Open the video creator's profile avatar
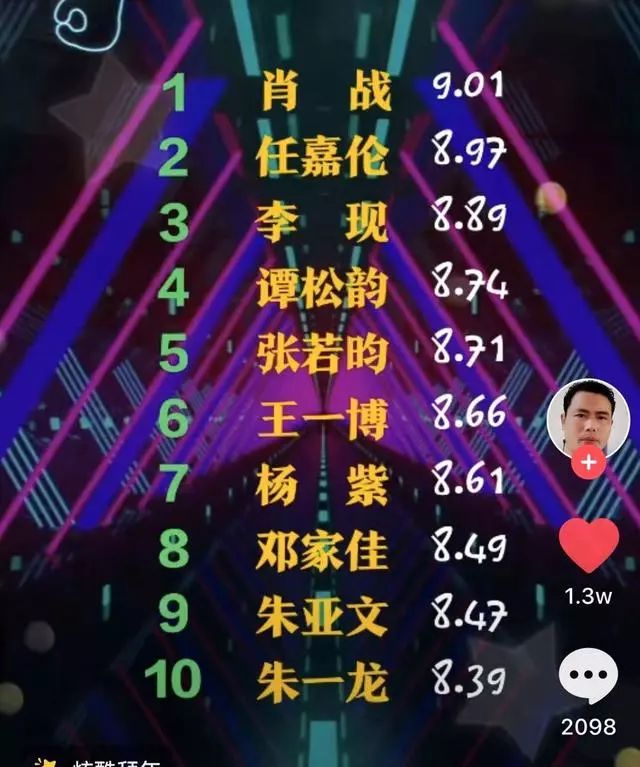Image resolution: width=640 pixels, height=767 pixels. coord(588,418)
